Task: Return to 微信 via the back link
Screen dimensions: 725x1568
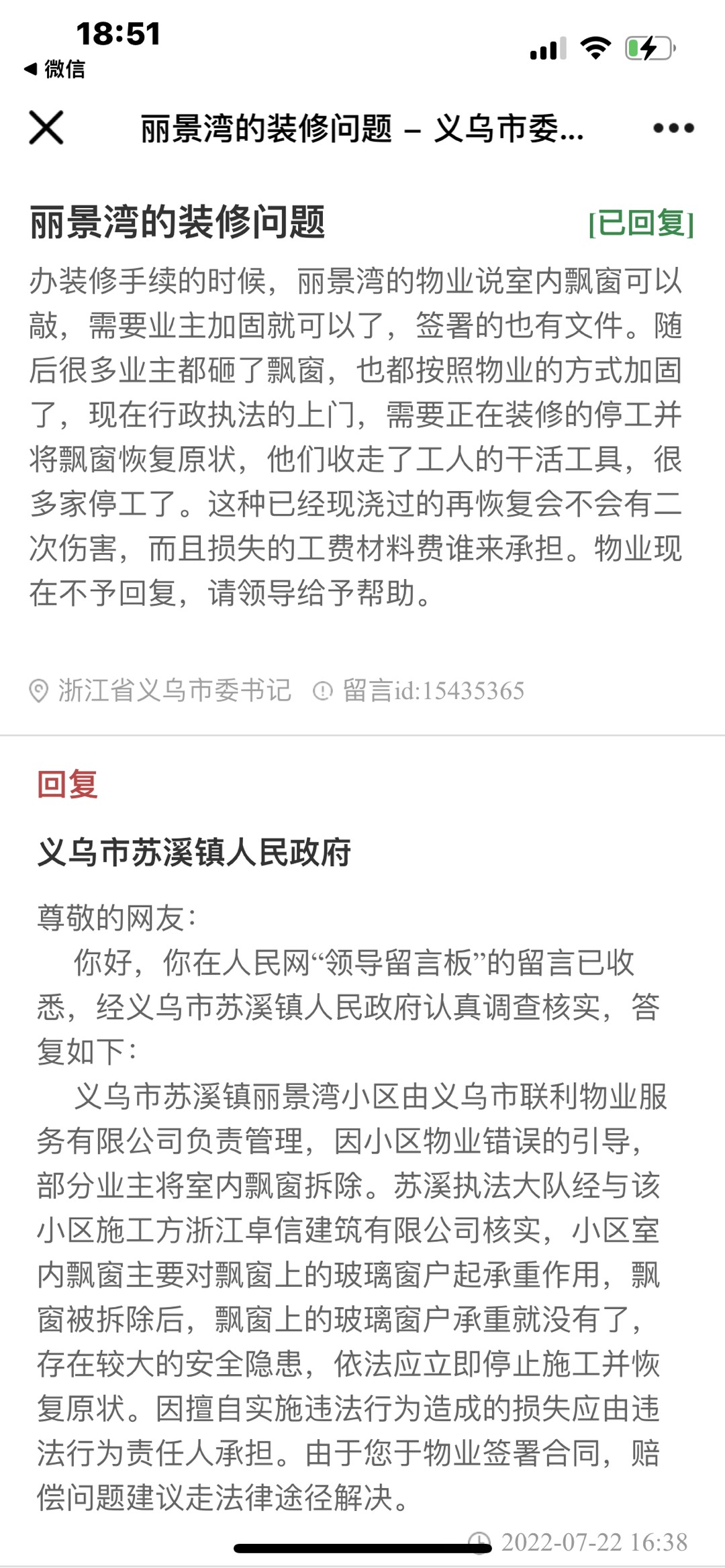Action: point(55,69)
